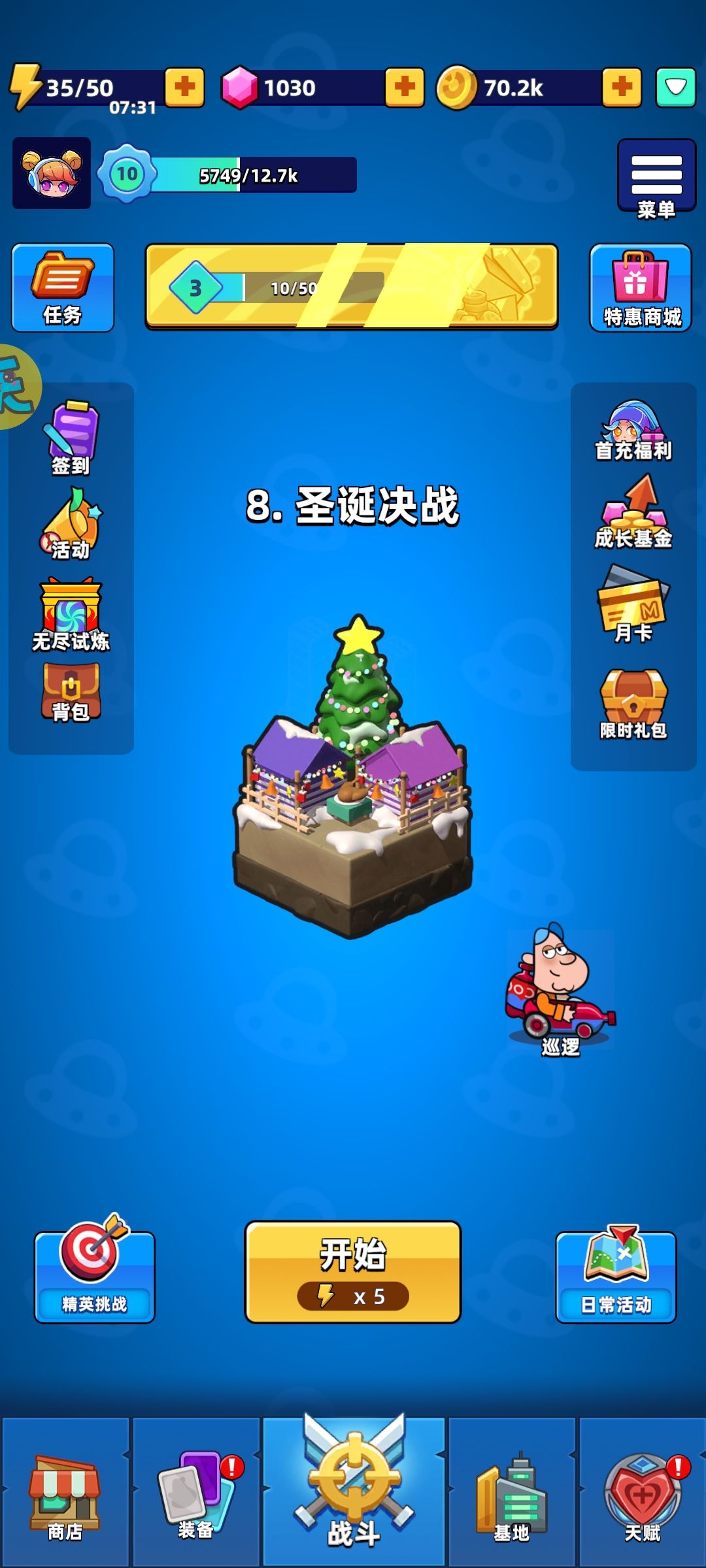Tap the 巡逻 patrol character
This screenshot has width=706, height=1568.
(x=560, y=990)
